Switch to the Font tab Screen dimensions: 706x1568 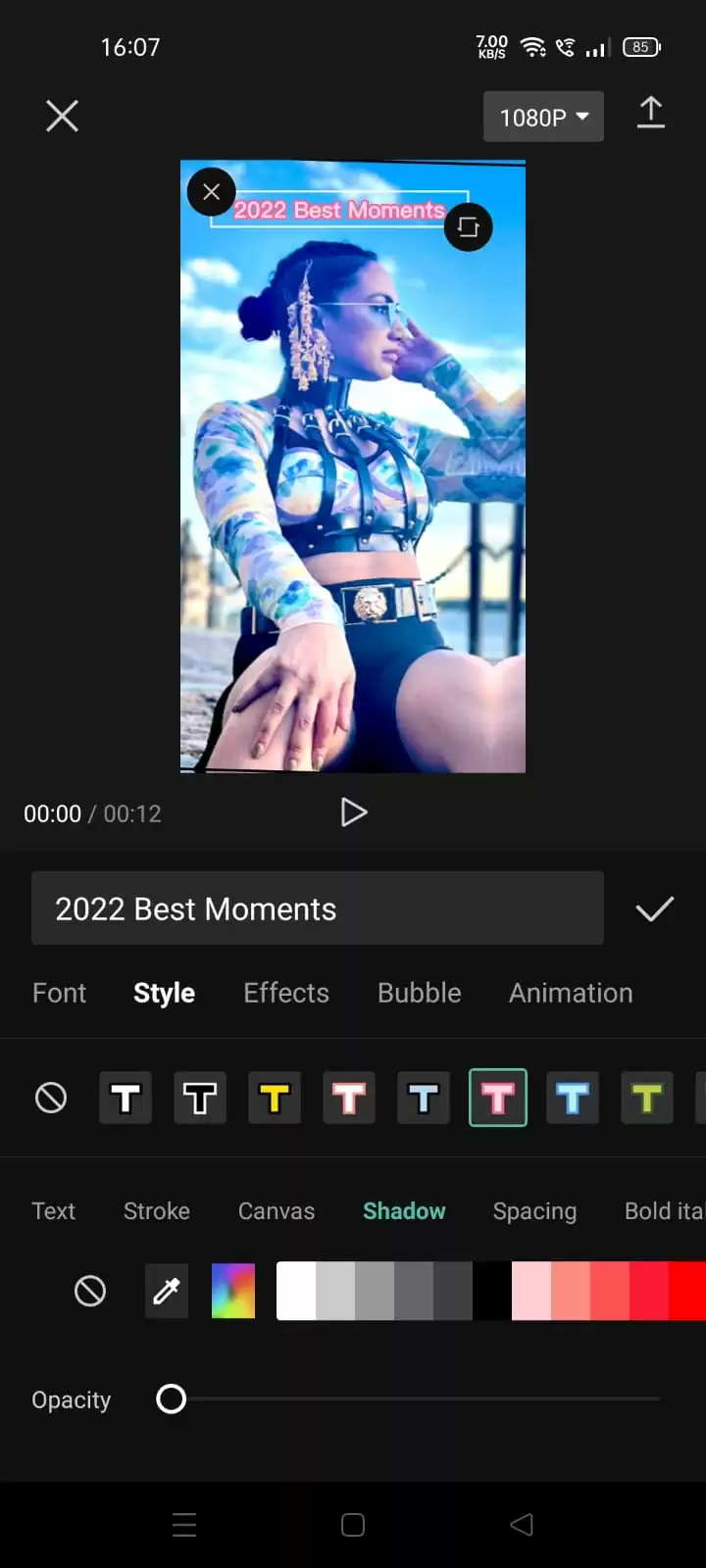(x=59, y=993)
